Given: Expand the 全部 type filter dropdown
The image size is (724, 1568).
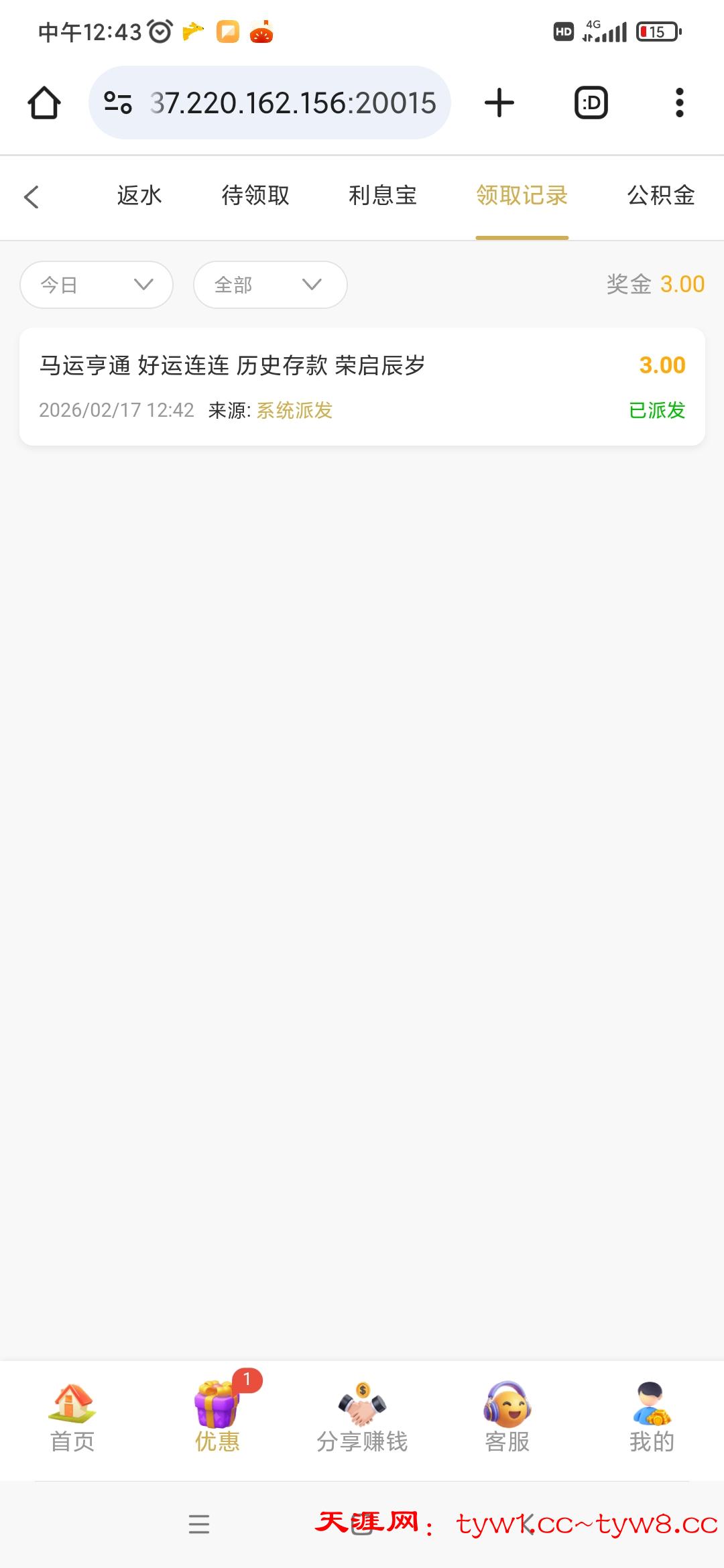Looking at the screenshot, I should [270, 285].
